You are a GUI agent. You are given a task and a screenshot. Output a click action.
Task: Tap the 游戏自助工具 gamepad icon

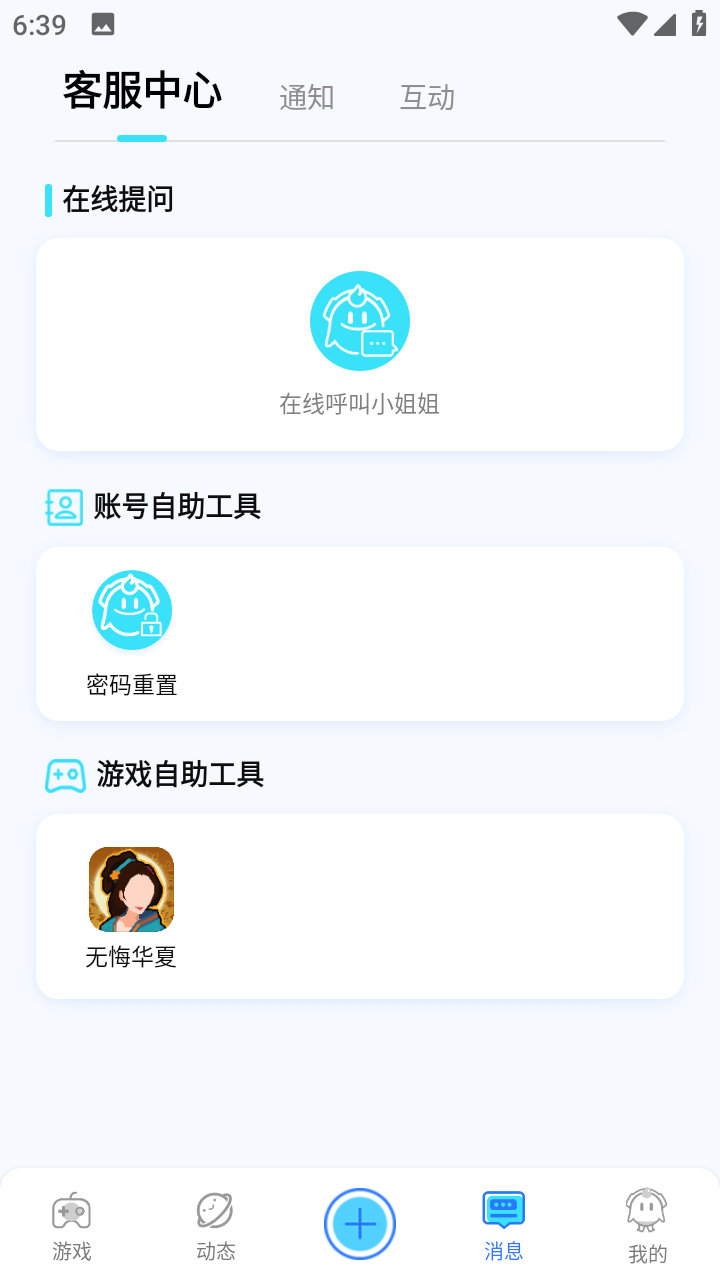[x=64, y=775]
